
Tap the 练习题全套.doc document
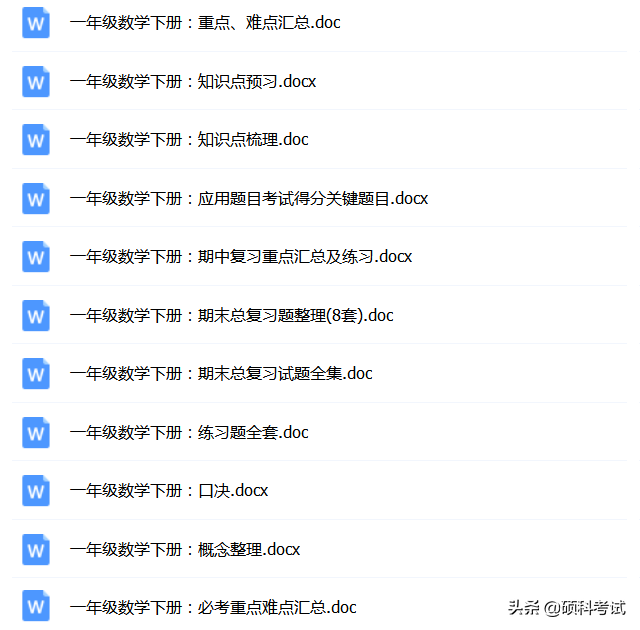point(189,432)
